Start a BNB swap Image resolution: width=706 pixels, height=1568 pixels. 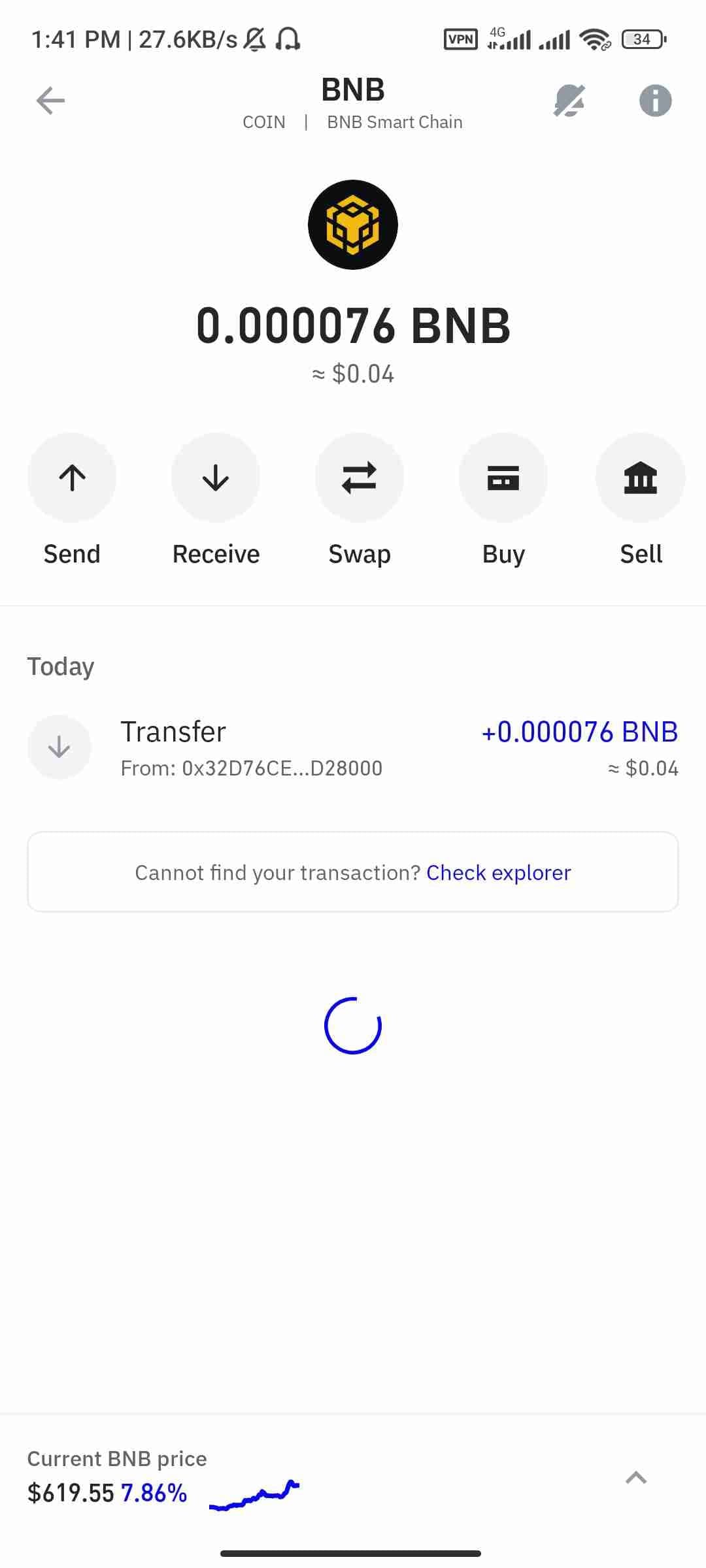click(x=359, y=478)
